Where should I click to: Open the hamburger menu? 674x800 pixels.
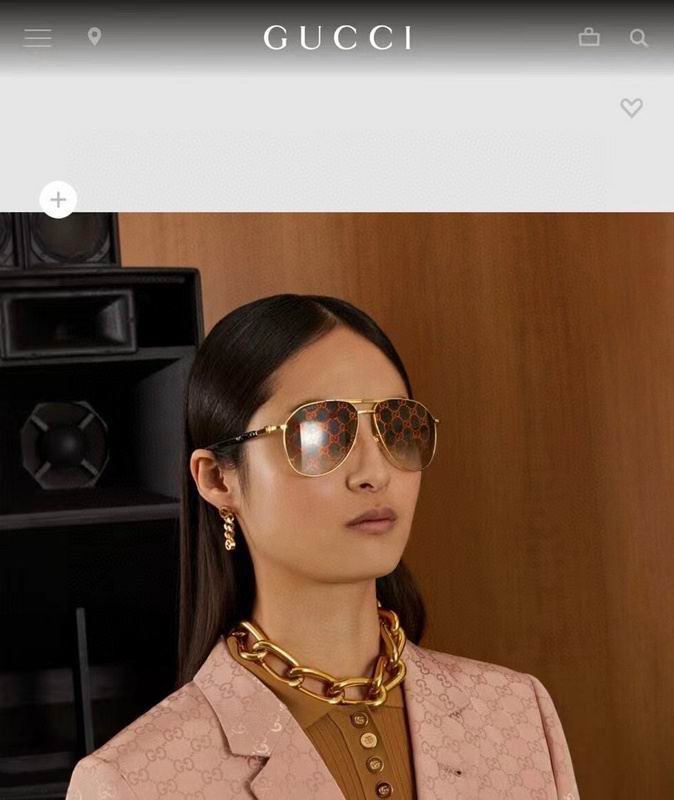(37, 38)
